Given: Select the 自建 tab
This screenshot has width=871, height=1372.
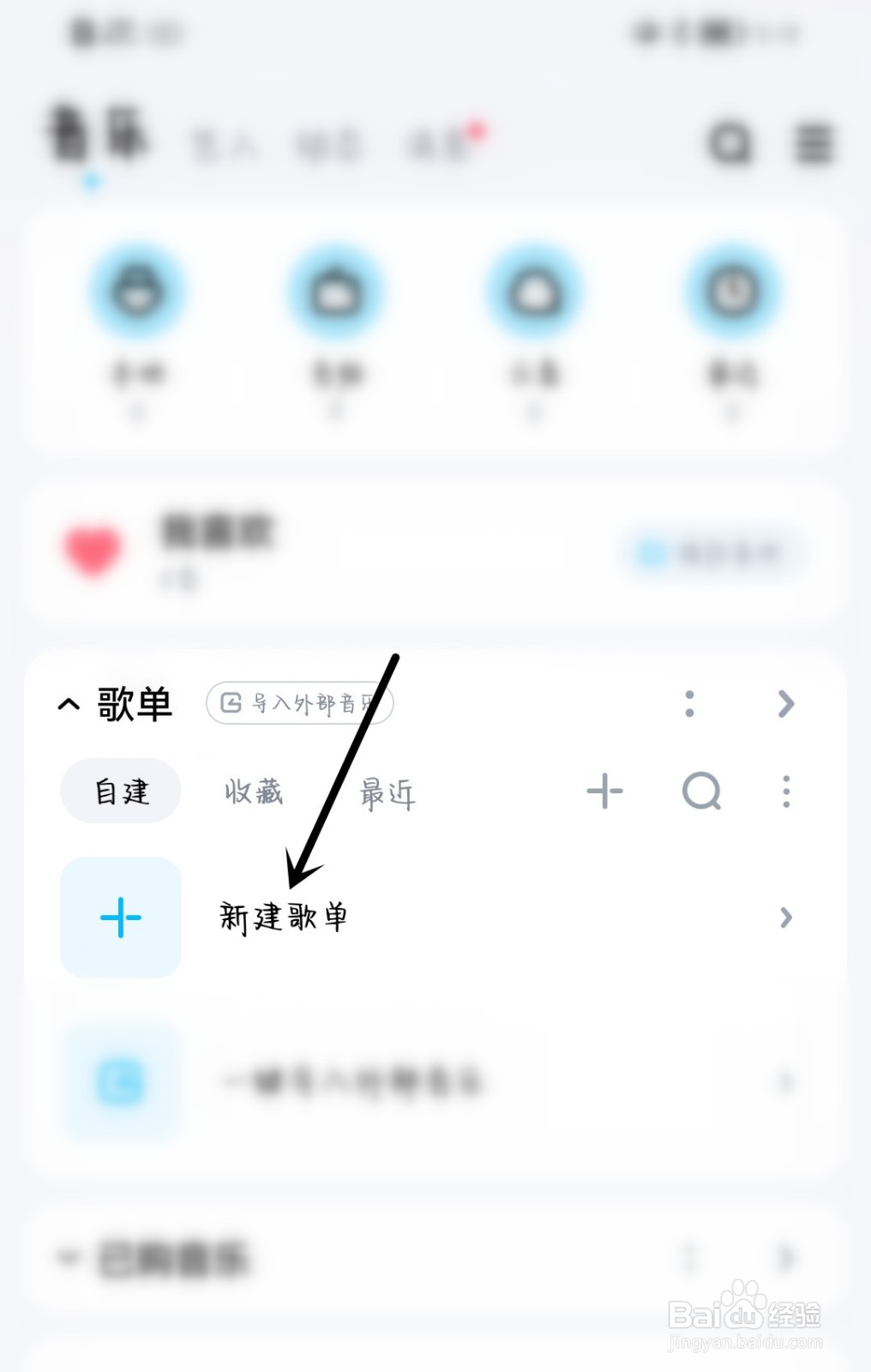Looking at the screenshot, I should 120,791.
